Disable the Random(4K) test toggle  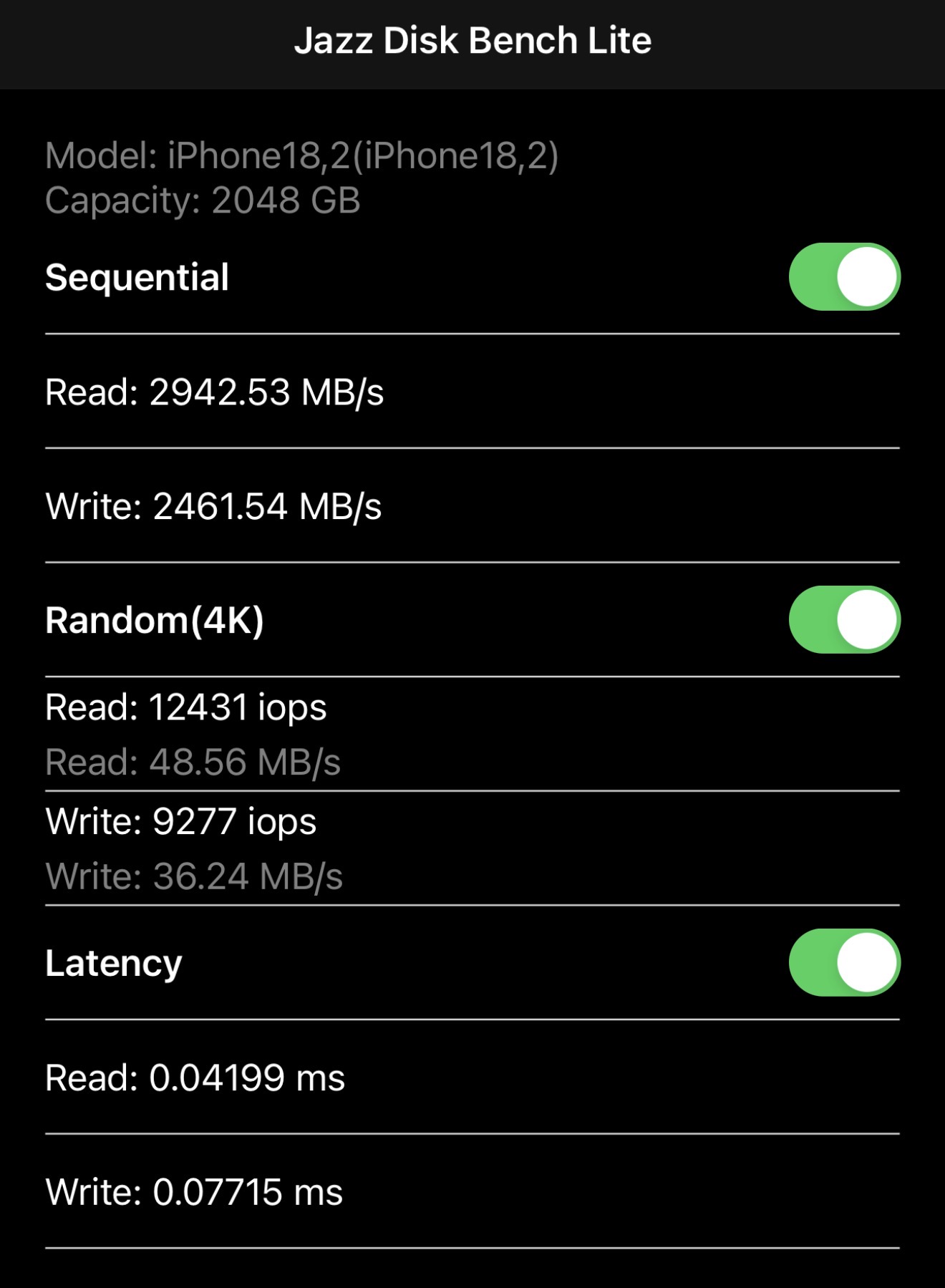tap(844, 620)
